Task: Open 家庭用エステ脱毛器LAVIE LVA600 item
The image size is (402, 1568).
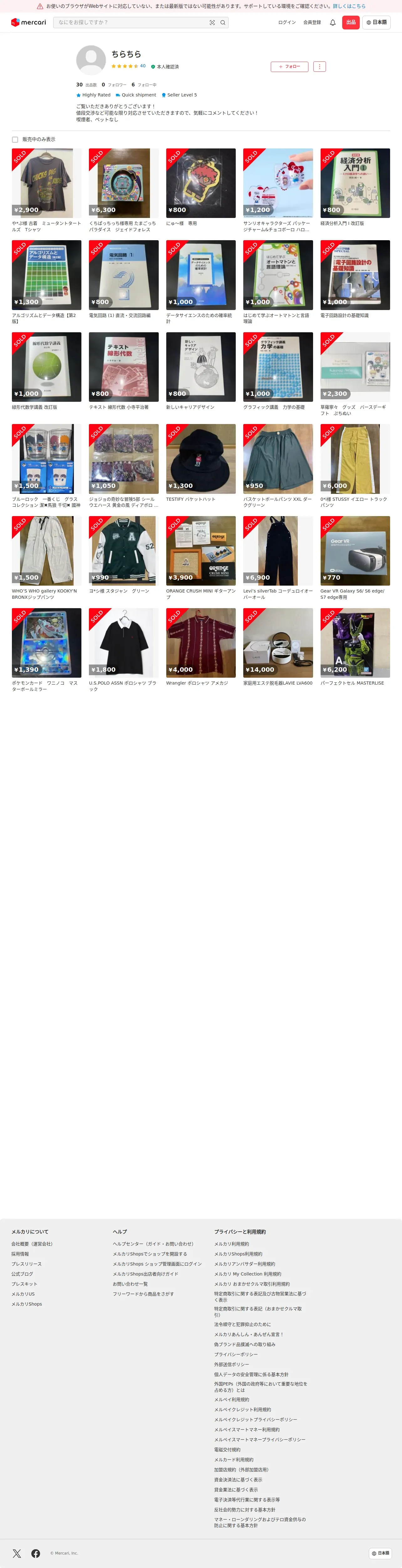Action: (278, 647)
